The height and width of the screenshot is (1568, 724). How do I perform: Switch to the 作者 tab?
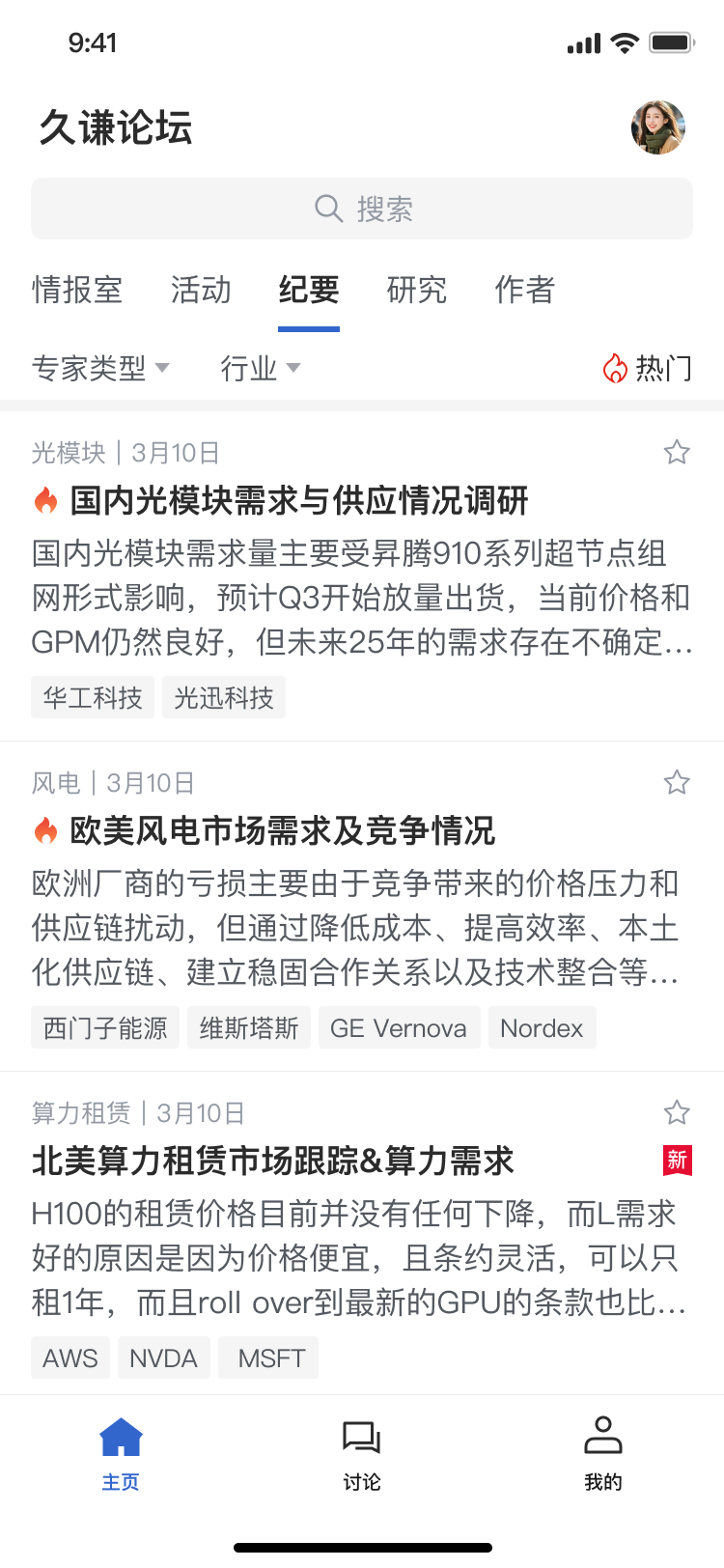pos(523,291)
